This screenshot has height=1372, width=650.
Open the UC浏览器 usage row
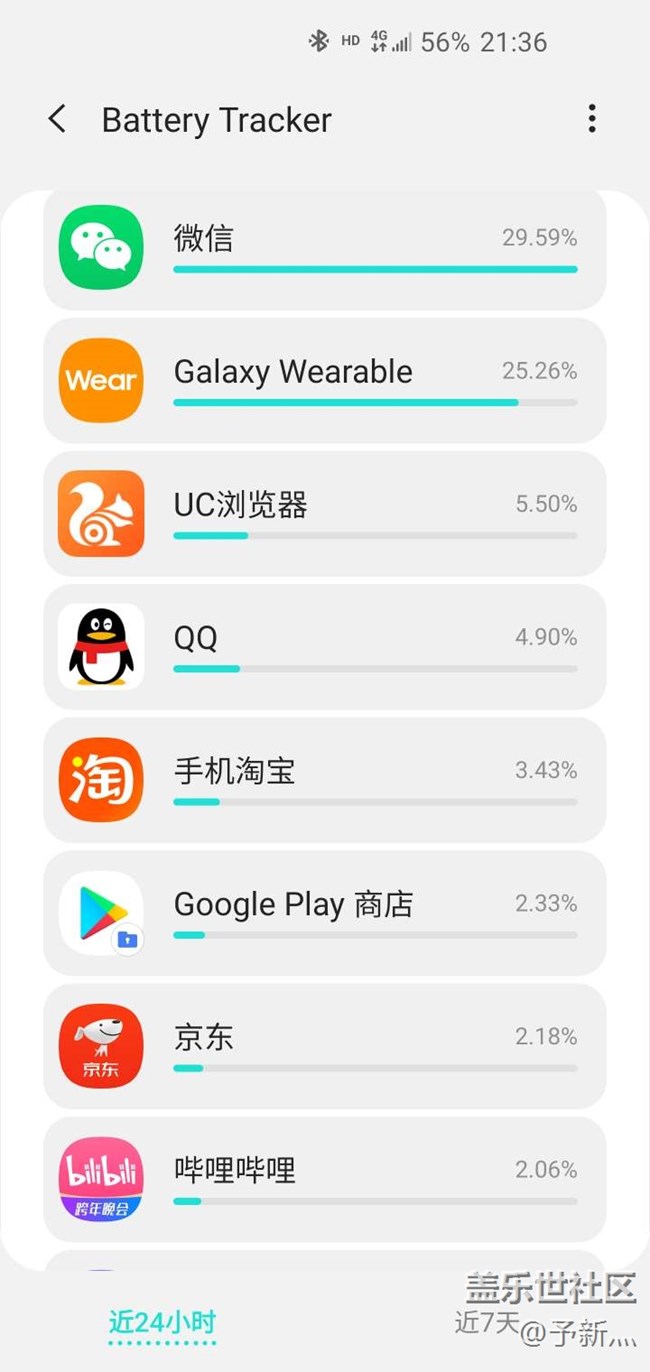[x=324, y=513]
